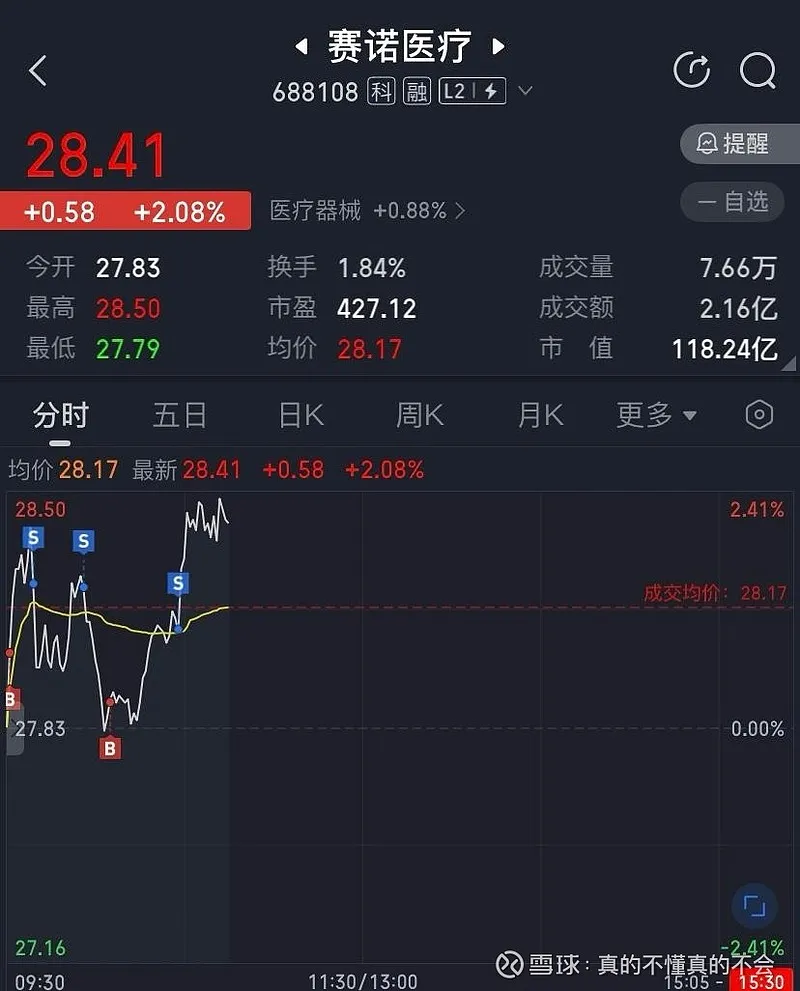Refresh the quote data
Screen dimensions: 800x991
click(691, 70)
